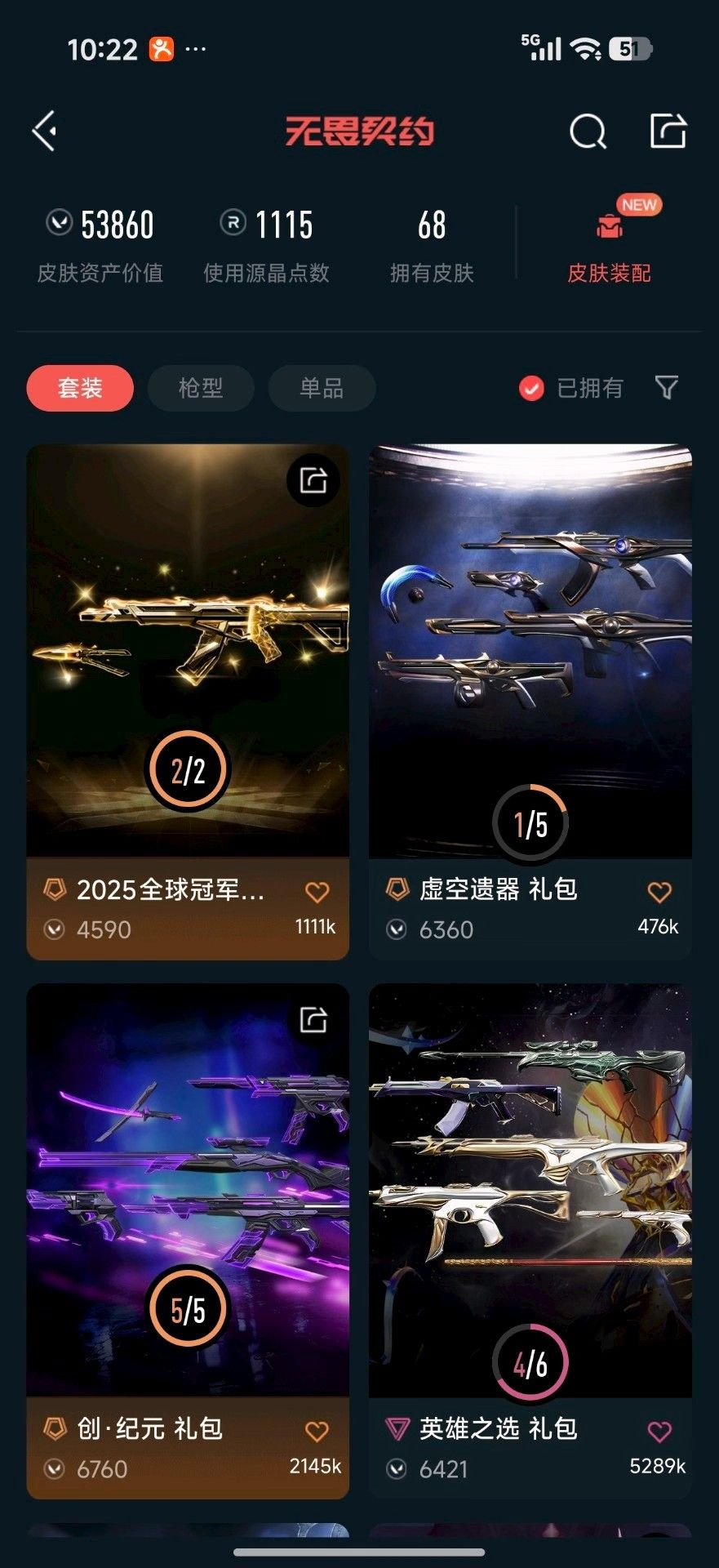This screenshot has height=1568, width=719.
Task: Open the filter funnel icon
Action: coord(667,387)
